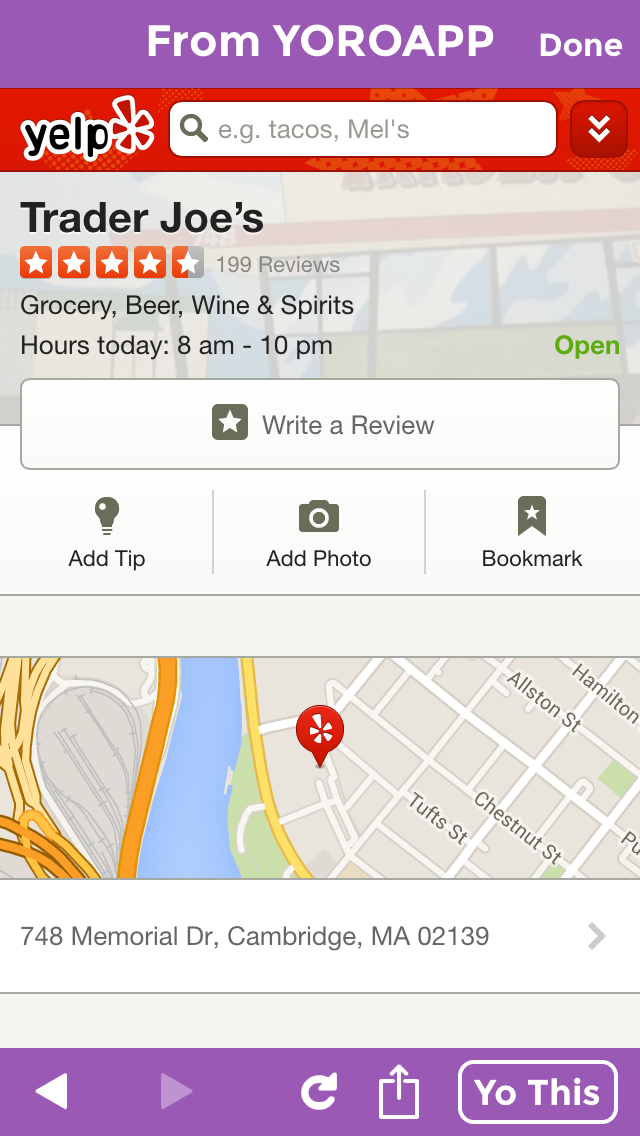Write a Review for Trader Joe's
640x1136 pixels.
[320, 425]
